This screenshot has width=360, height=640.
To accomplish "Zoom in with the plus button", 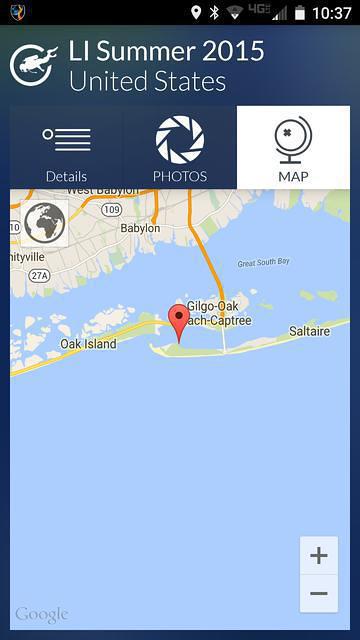I will coord(319,556).
